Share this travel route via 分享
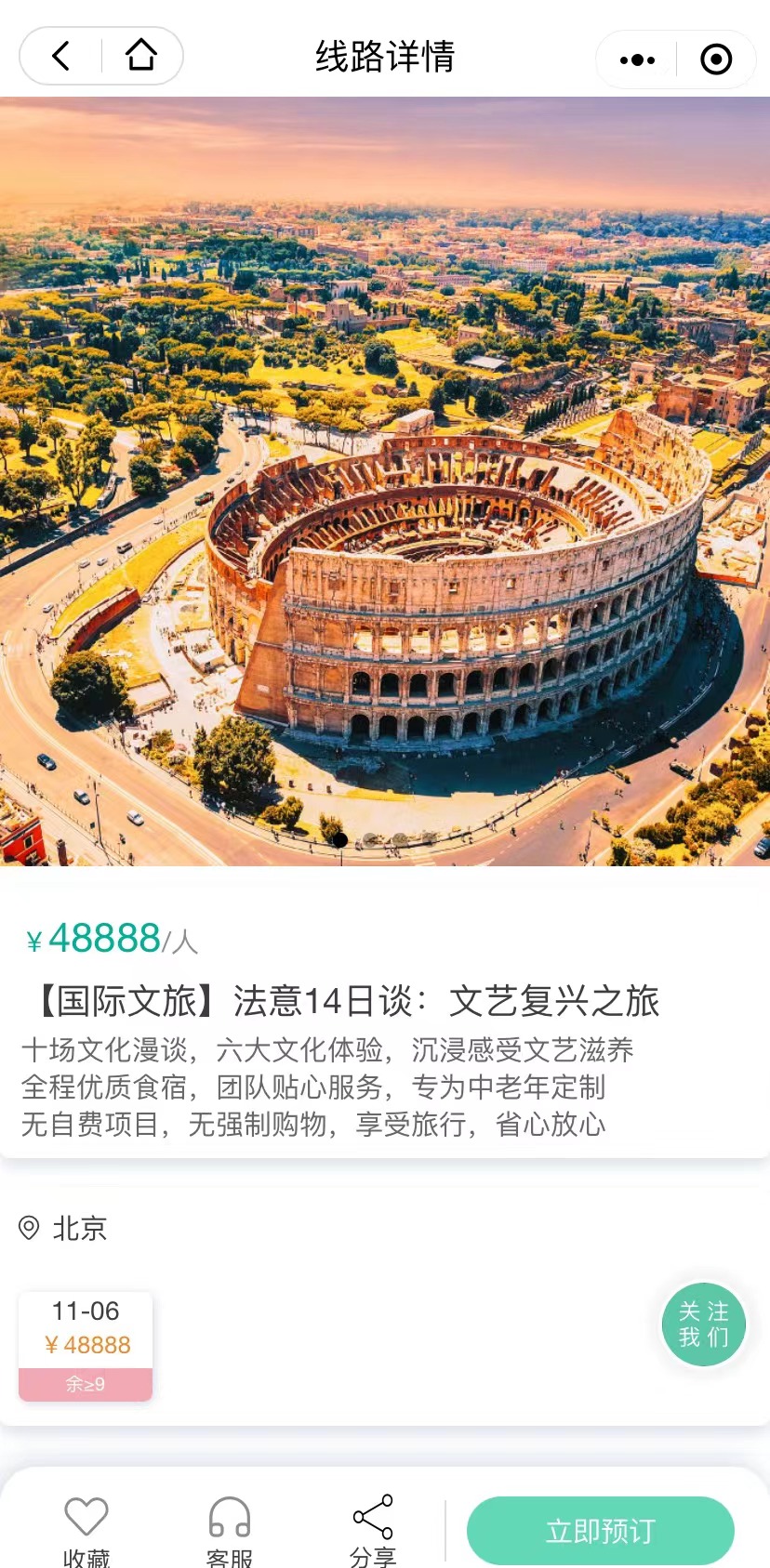 click(373, 1528)
